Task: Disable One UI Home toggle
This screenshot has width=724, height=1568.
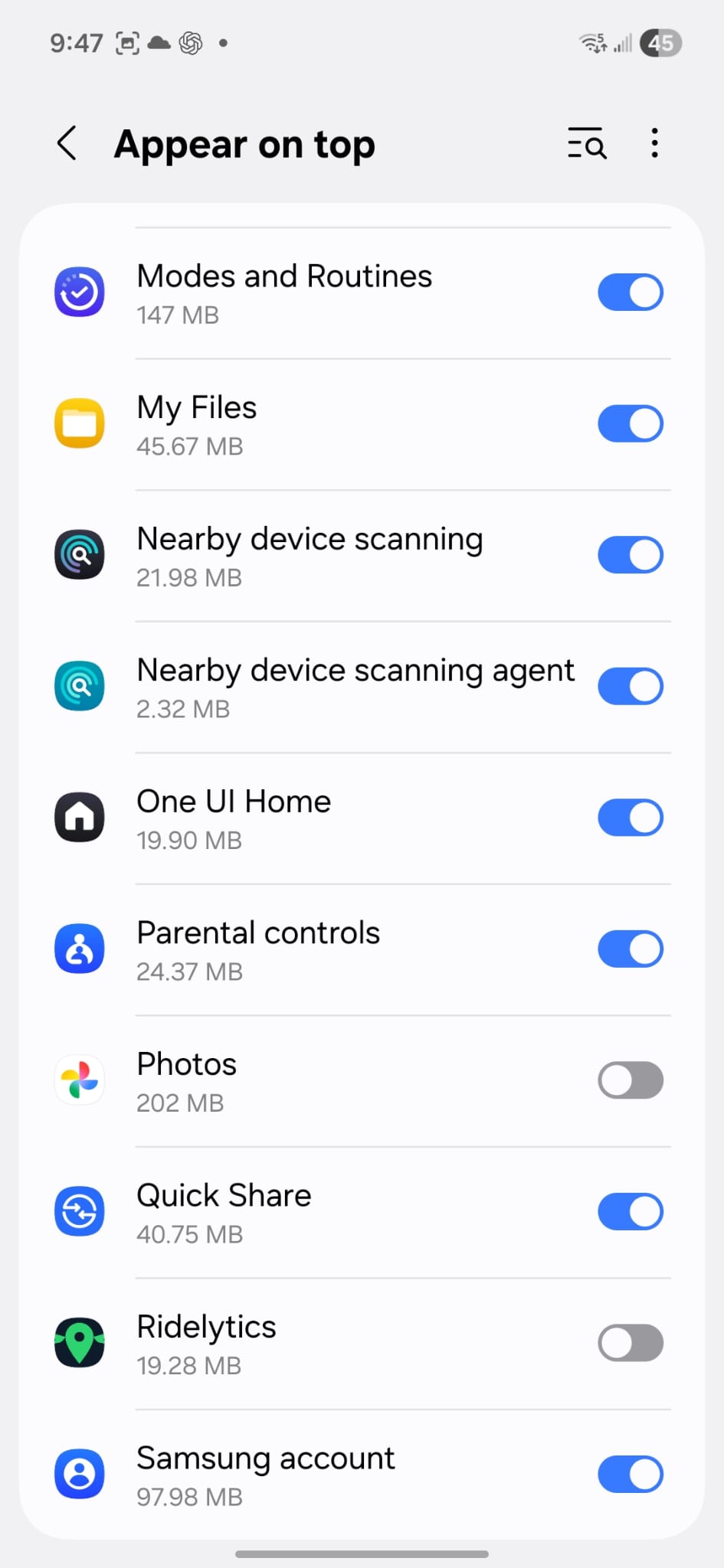Action: (630, 818)
